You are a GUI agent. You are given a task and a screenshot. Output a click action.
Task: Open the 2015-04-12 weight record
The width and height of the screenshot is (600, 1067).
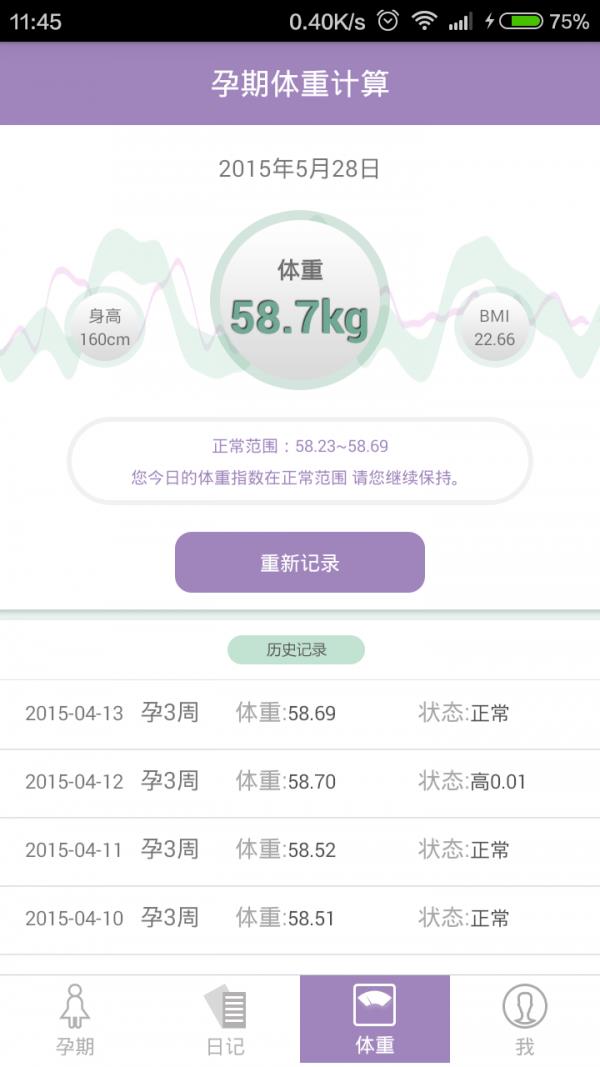pyautogui.click(x=300, y=782)
